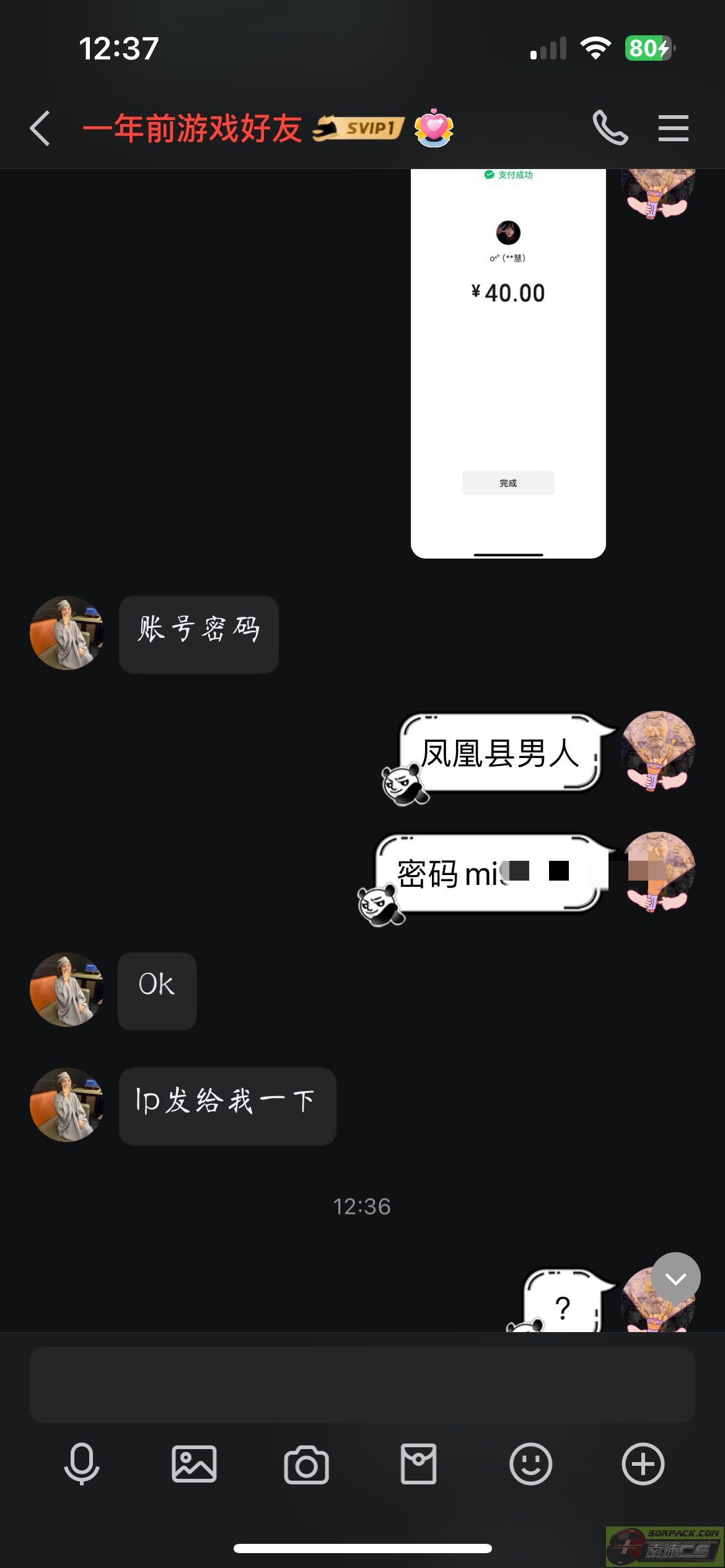This screenshot has height=1568, width=725.
Task: Focus the message input field
Action: click(x=362, y=1385)
